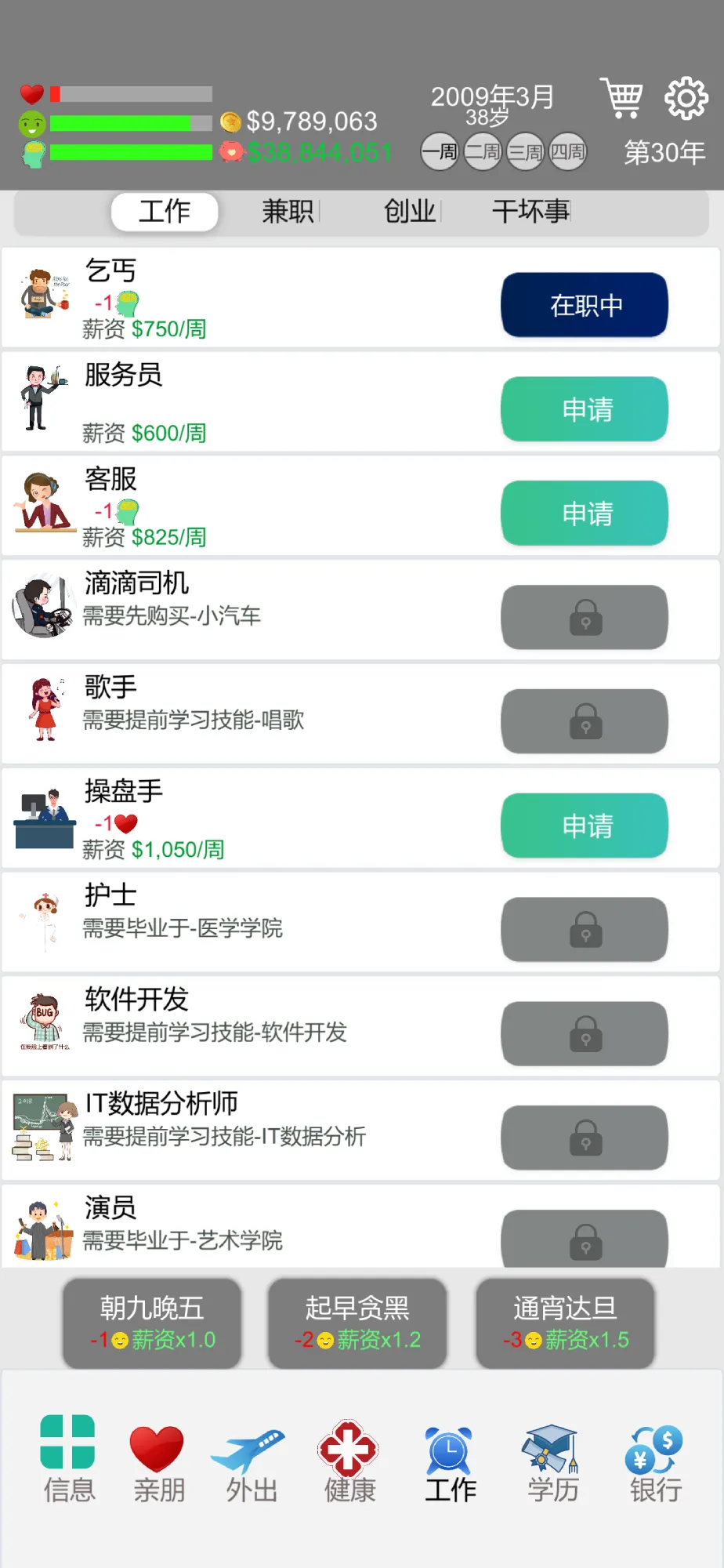Click the locked button on 滴滴司机 job
This screenshot has height=1568, width=724.
pyautogui.click(x=584, y=618)
